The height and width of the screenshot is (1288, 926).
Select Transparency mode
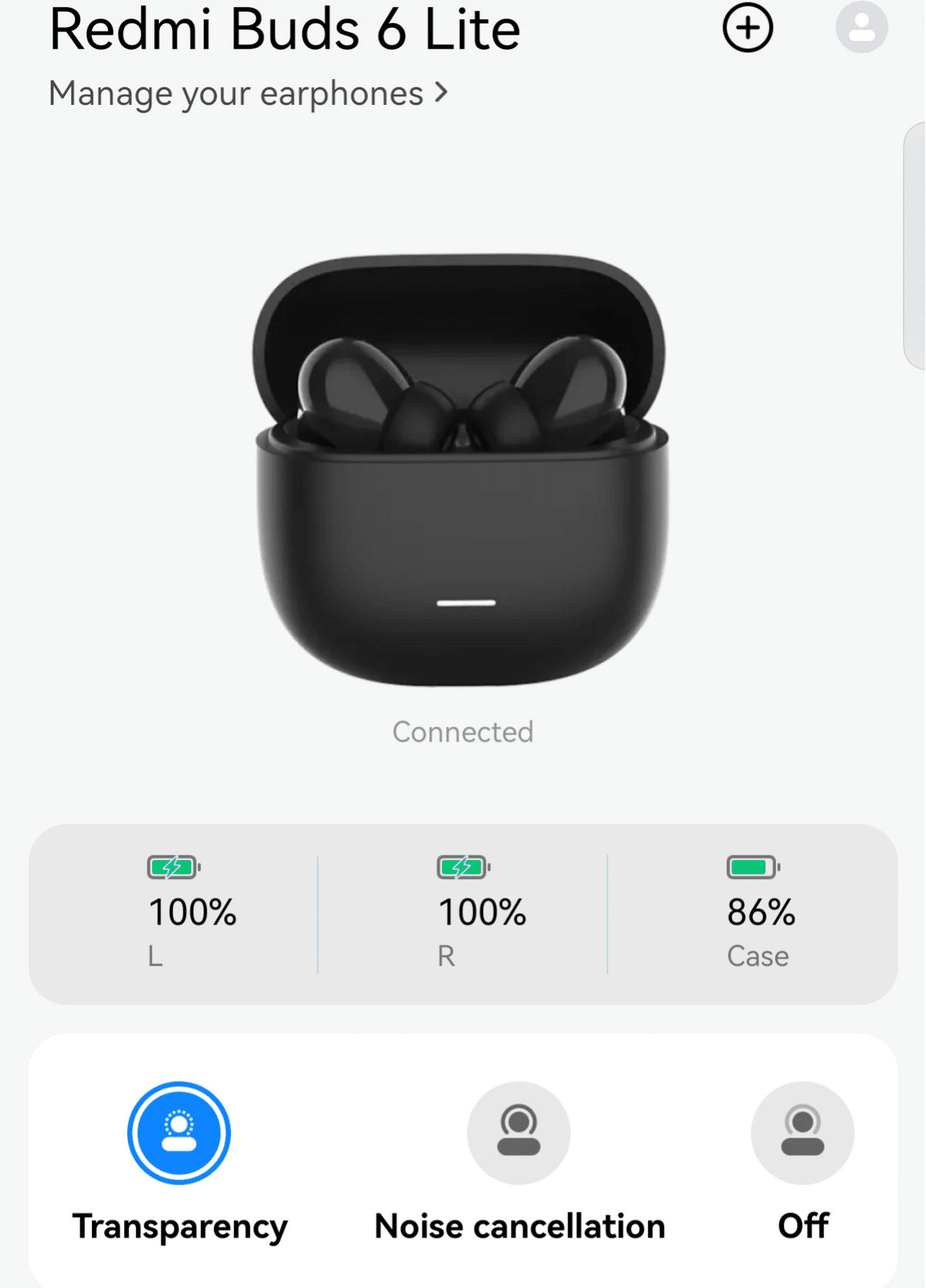(179, 1133)
